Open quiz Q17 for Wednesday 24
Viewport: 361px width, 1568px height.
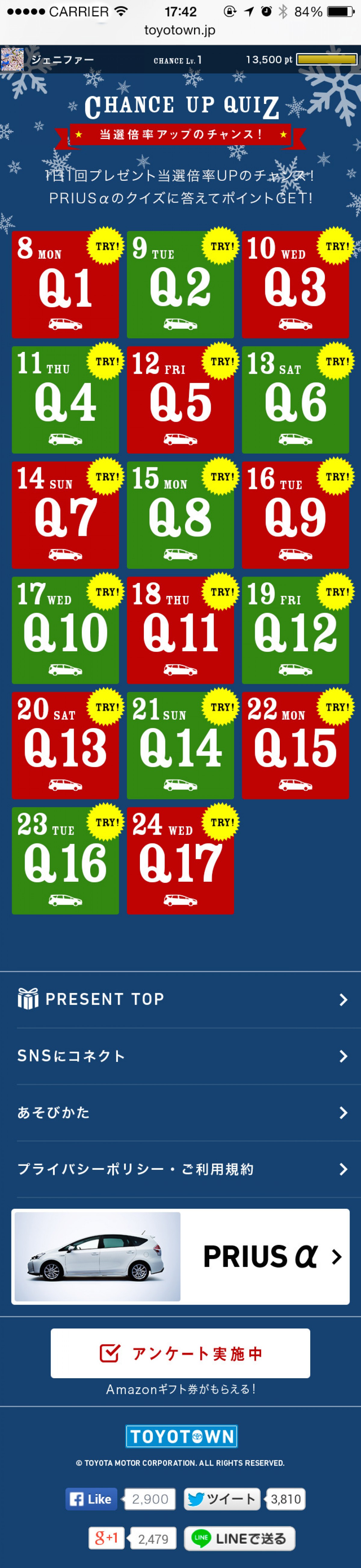pos(180,861)
